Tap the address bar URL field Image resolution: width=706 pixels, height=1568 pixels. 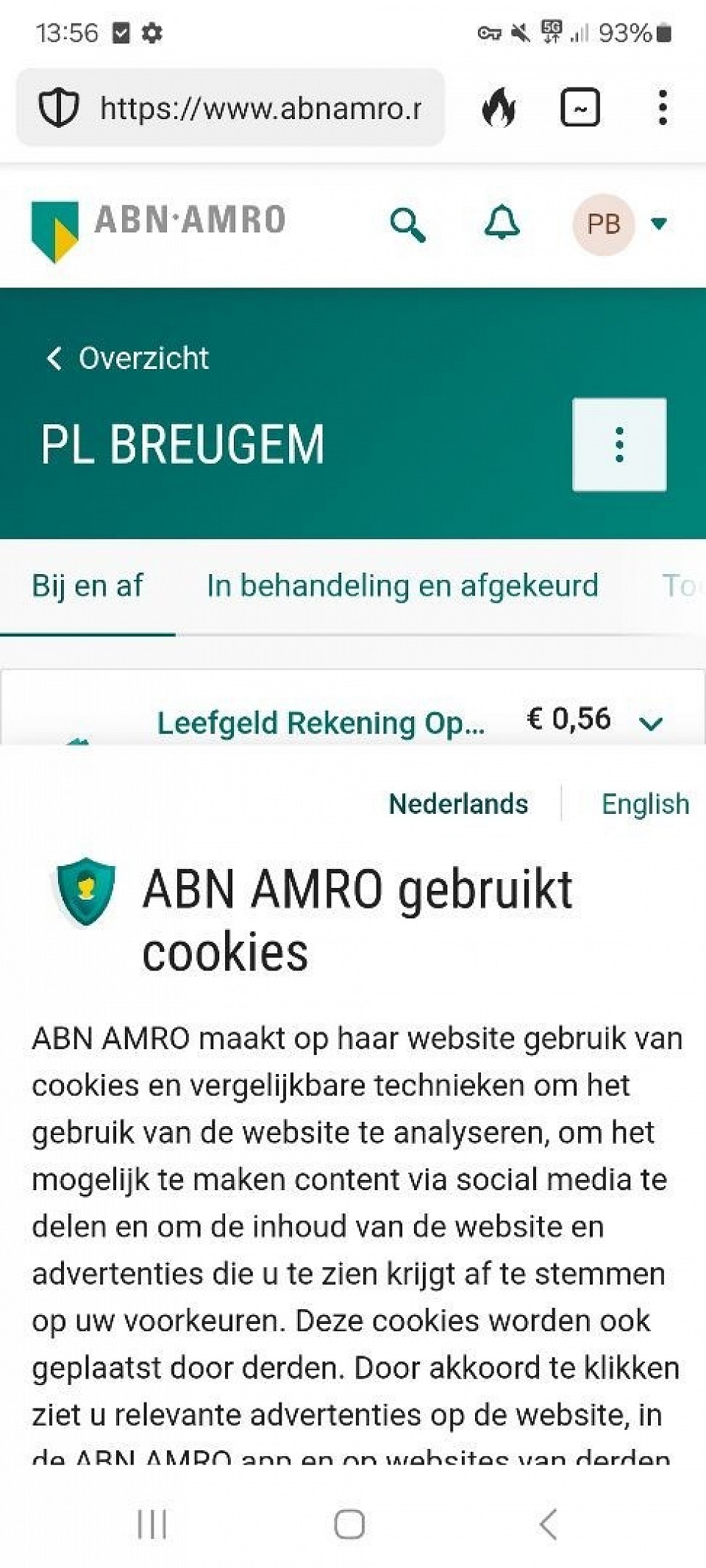pyautogui.click(x=257, y=107)
